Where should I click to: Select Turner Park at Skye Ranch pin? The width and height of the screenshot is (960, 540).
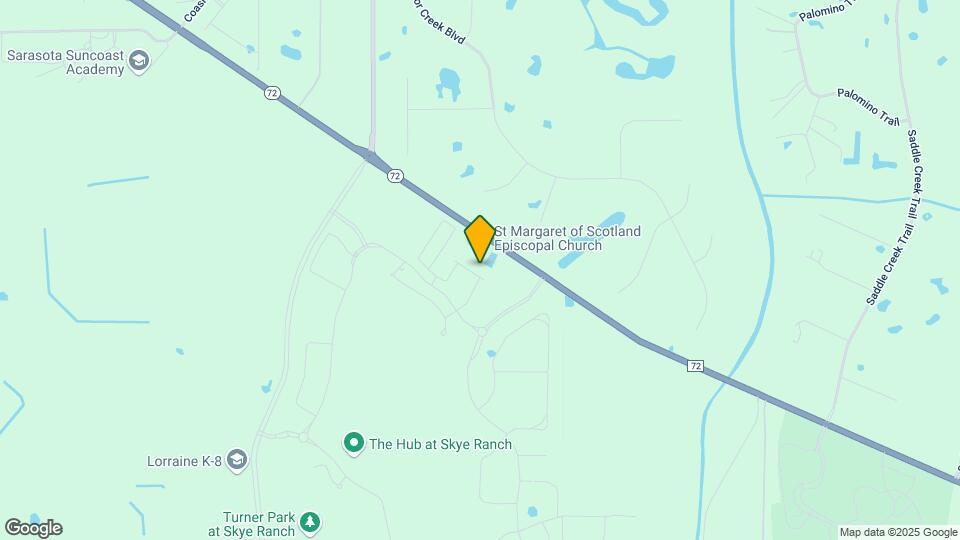[x=312, y=522]
